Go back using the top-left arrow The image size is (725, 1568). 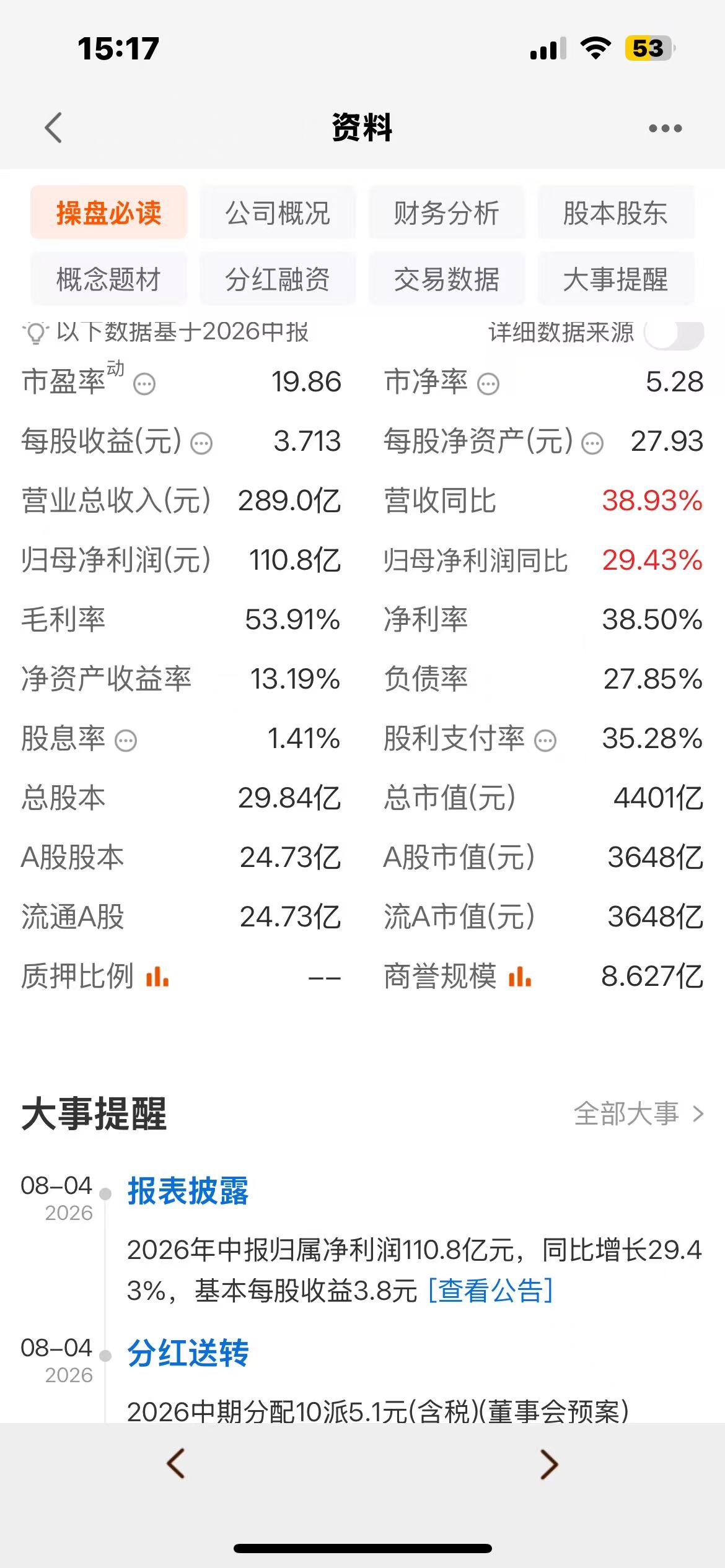(54, 128)
